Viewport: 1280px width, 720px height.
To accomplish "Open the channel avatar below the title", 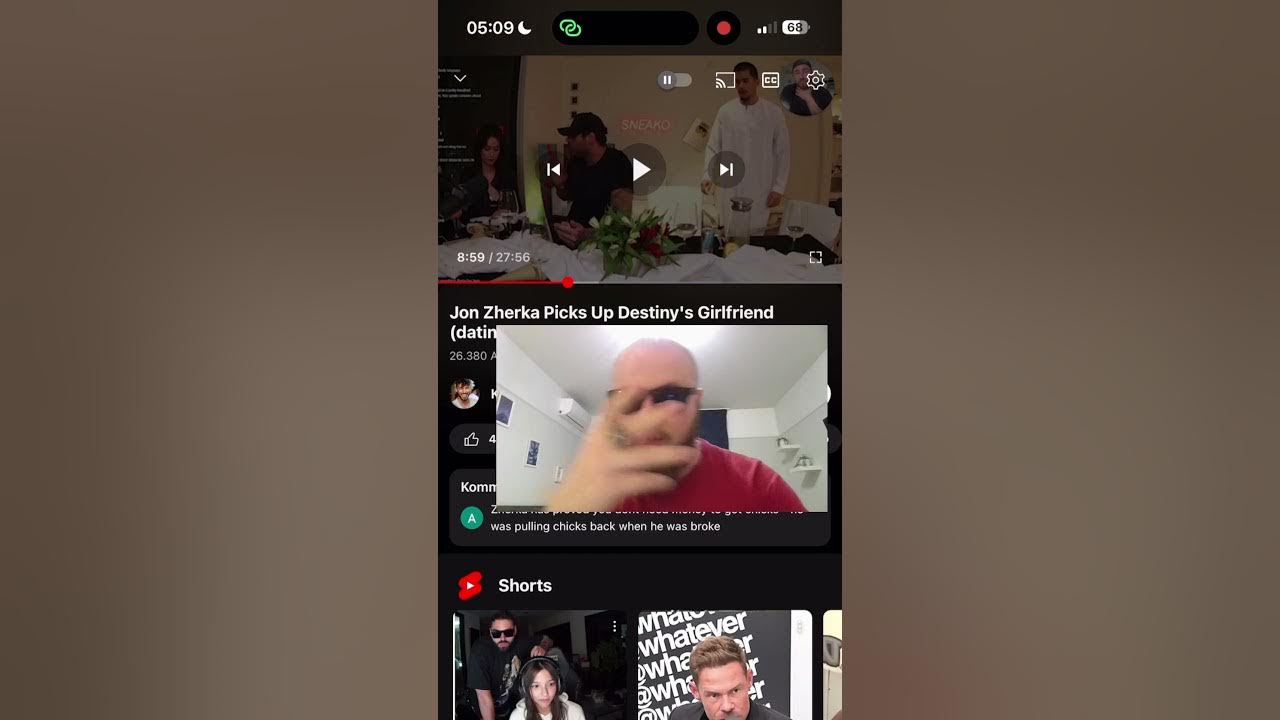I will (465, 394).
